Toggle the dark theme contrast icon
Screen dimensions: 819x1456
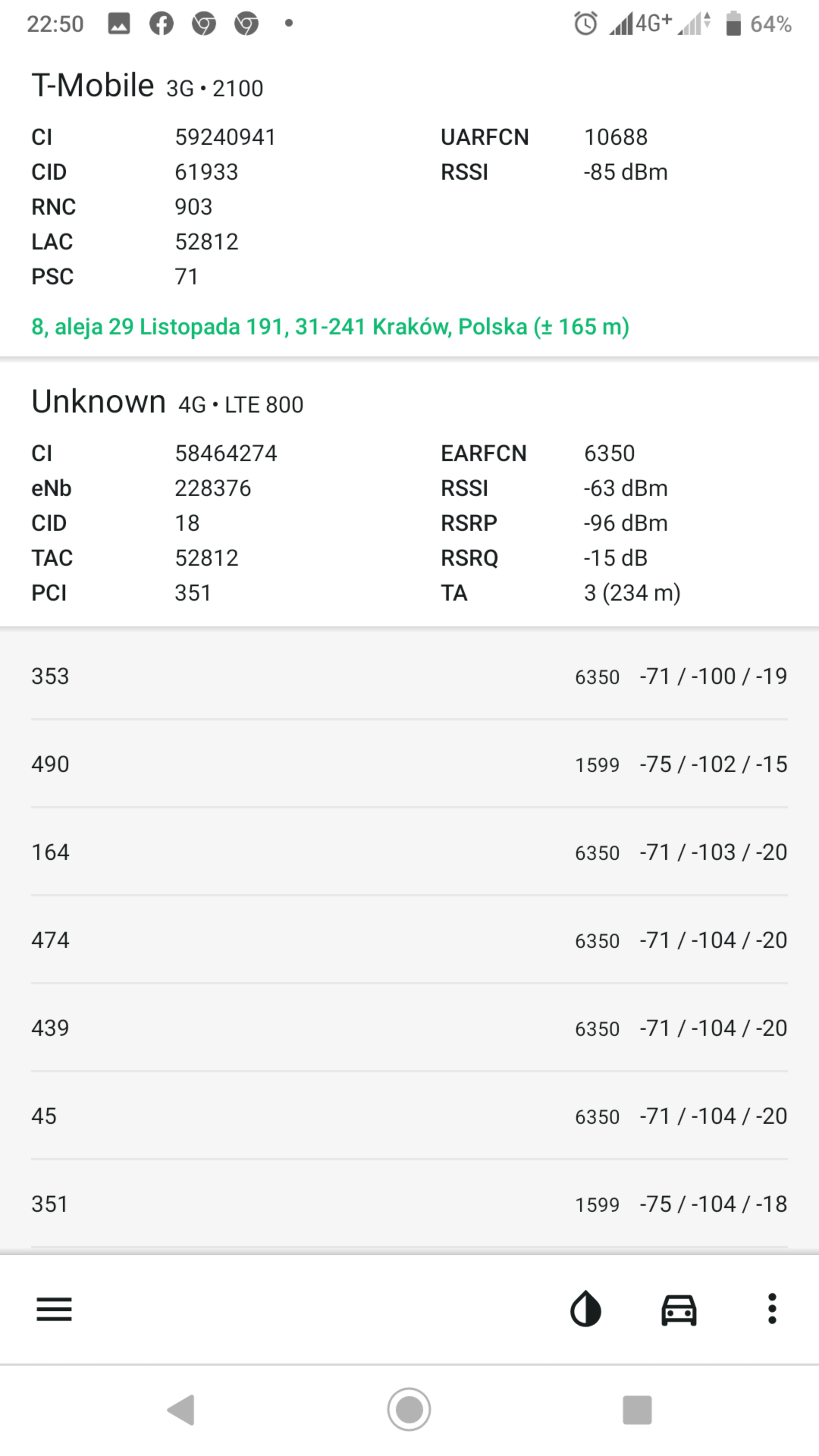[x=585, y=1309]
